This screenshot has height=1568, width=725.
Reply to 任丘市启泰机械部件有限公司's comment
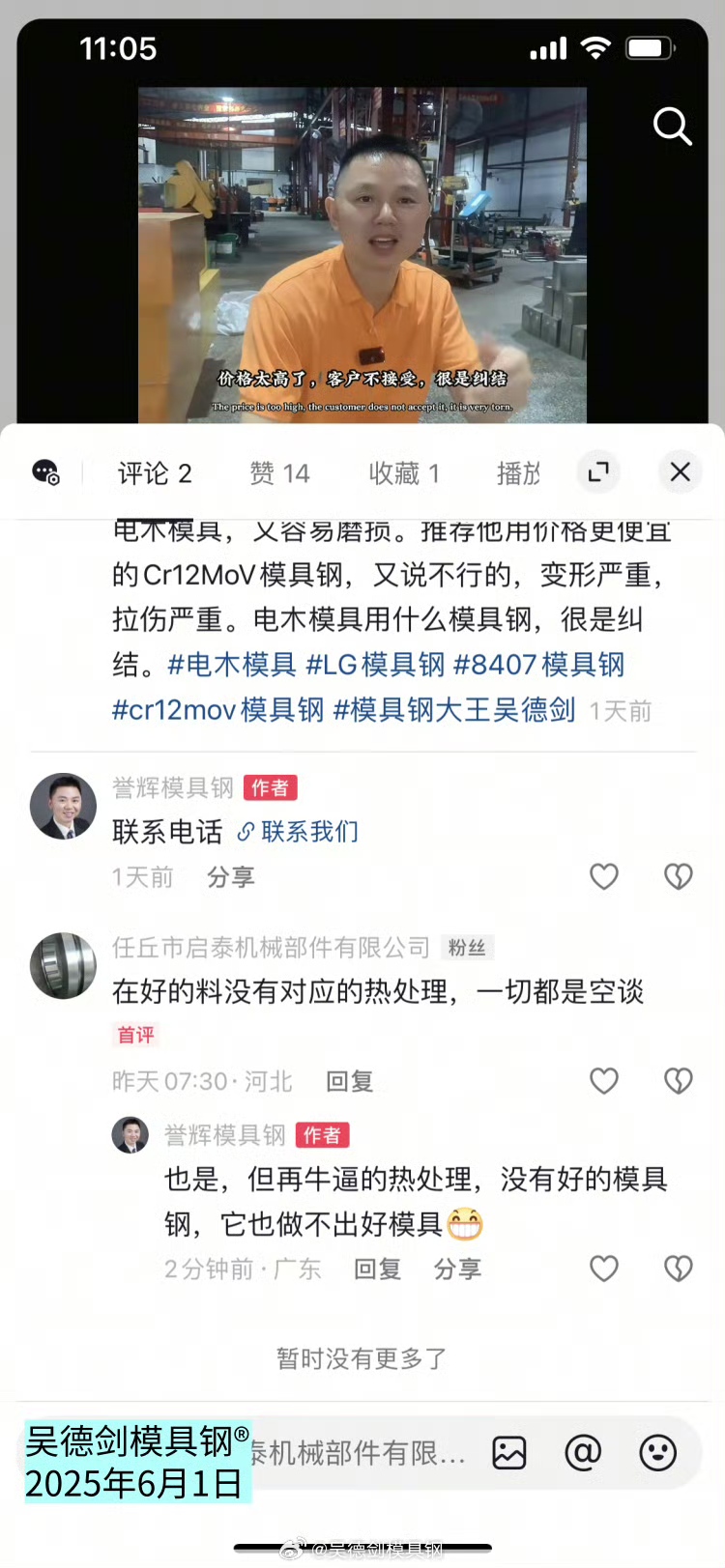tap(349, 1081)
